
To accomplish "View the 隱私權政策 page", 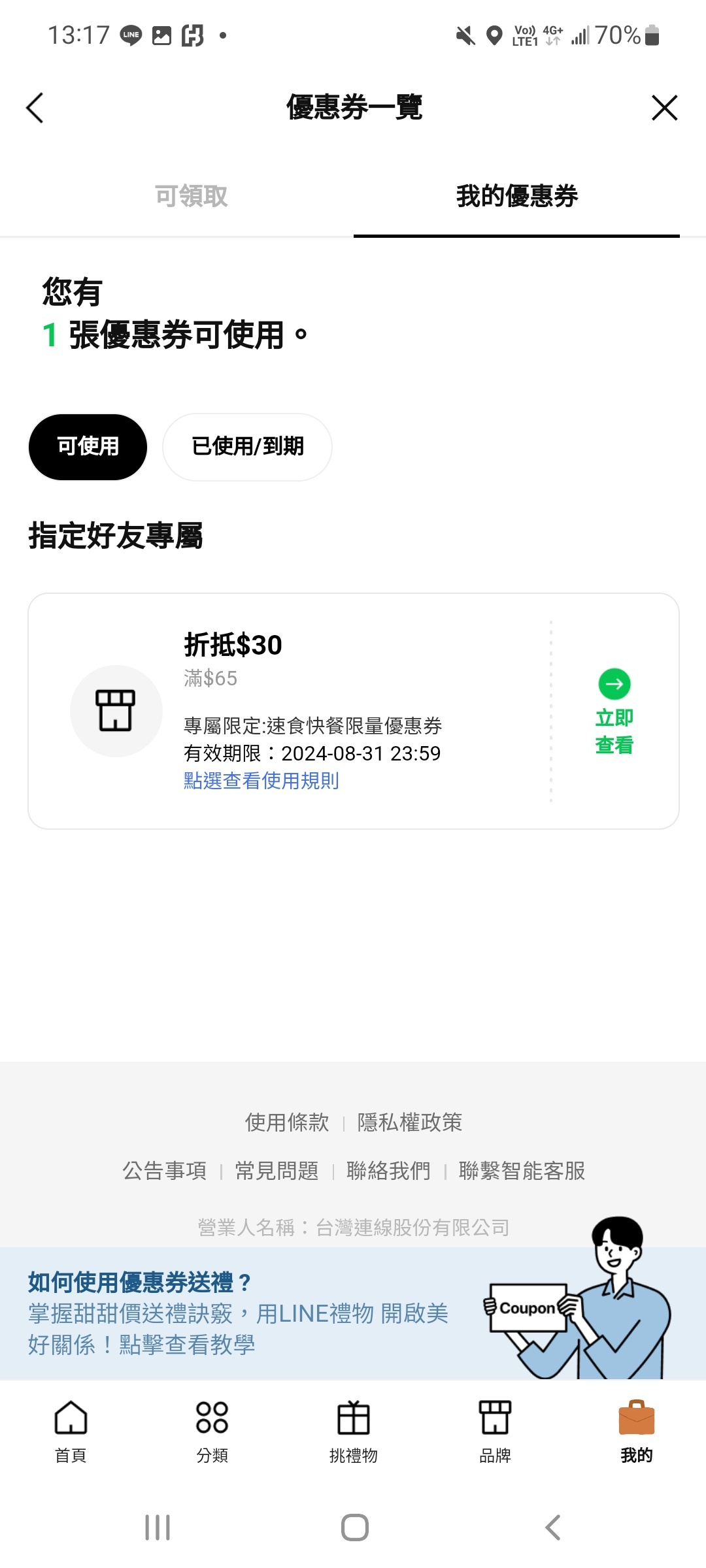I will point(410,1122).
